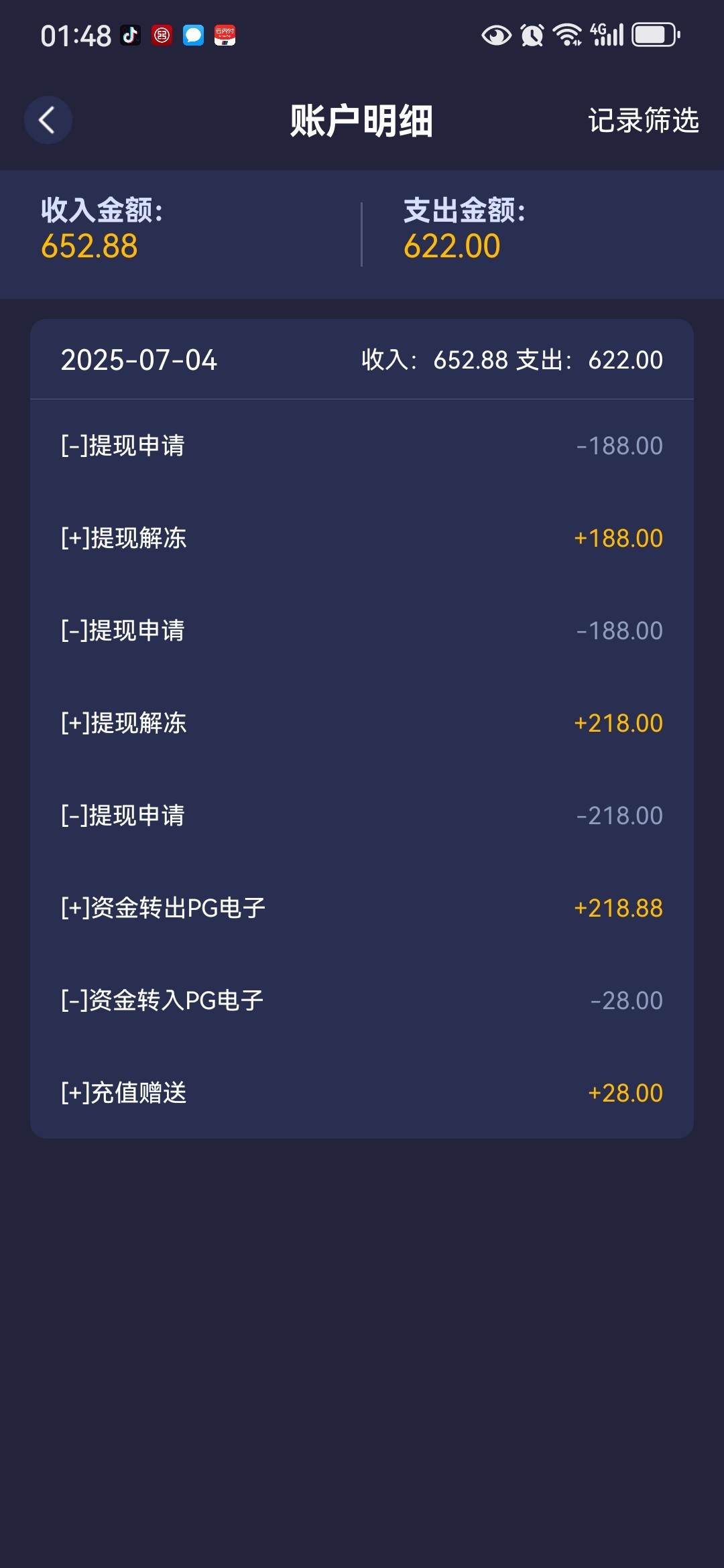Open the 云闪付 notification icon
Viewport: 724px width, 1568px height.
[223, 35]
